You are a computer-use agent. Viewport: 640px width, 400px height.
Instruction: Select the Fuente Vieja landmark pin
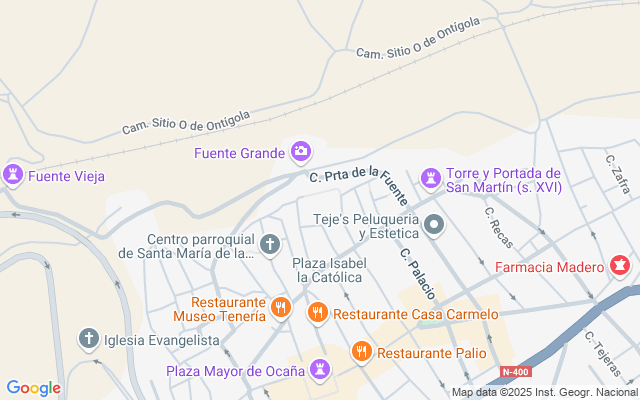pos(13,176)
